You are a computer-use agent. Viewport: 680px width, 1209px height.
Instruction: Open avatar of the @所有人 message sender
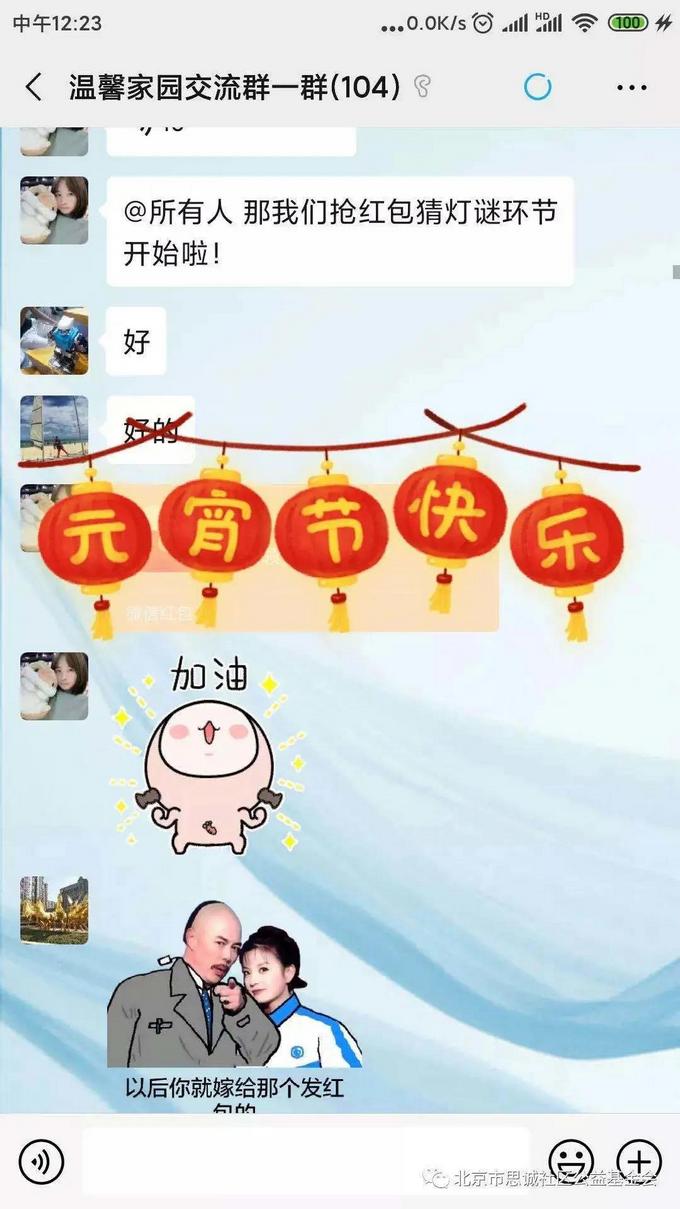(54, 210)
